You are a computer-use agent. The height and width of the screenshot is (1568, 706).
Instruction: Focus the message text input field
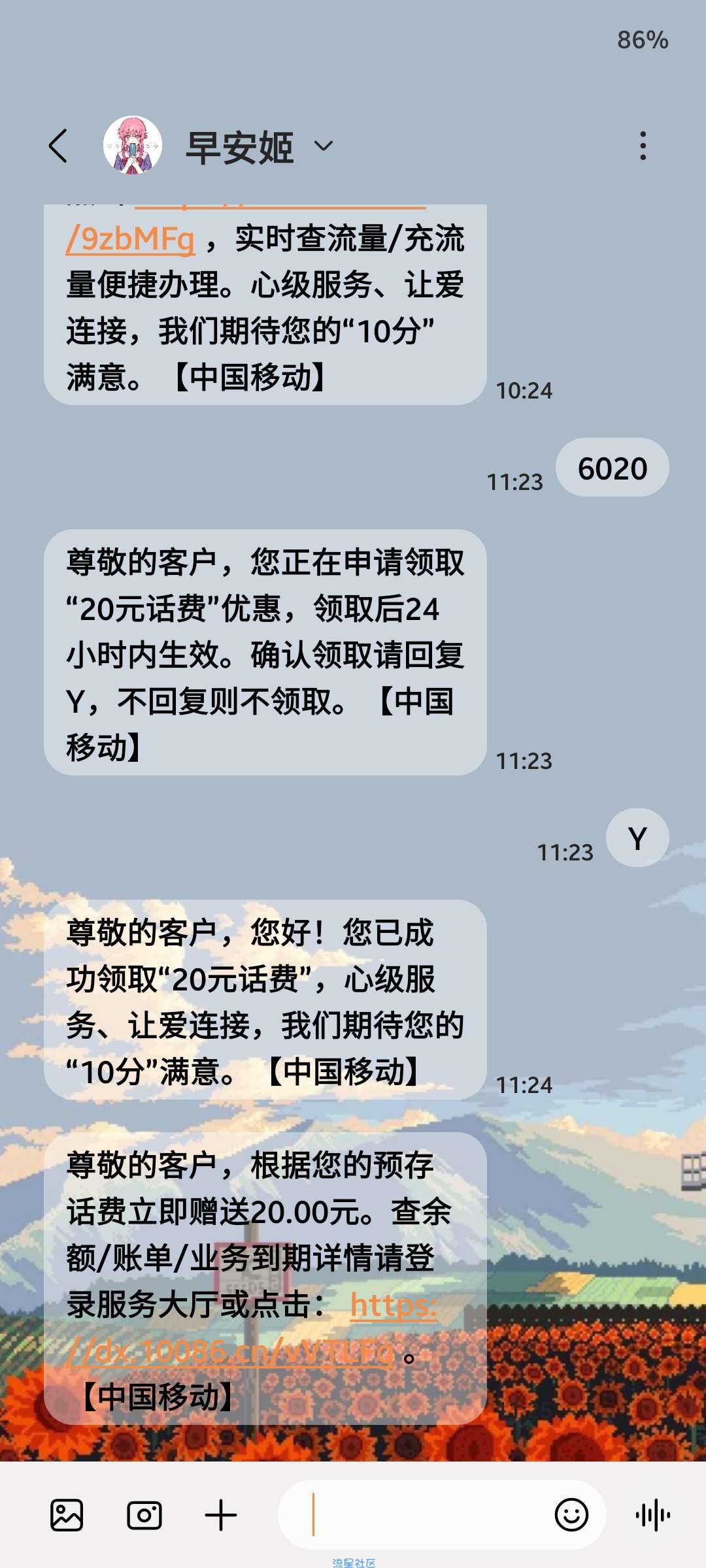point(418,1515)
